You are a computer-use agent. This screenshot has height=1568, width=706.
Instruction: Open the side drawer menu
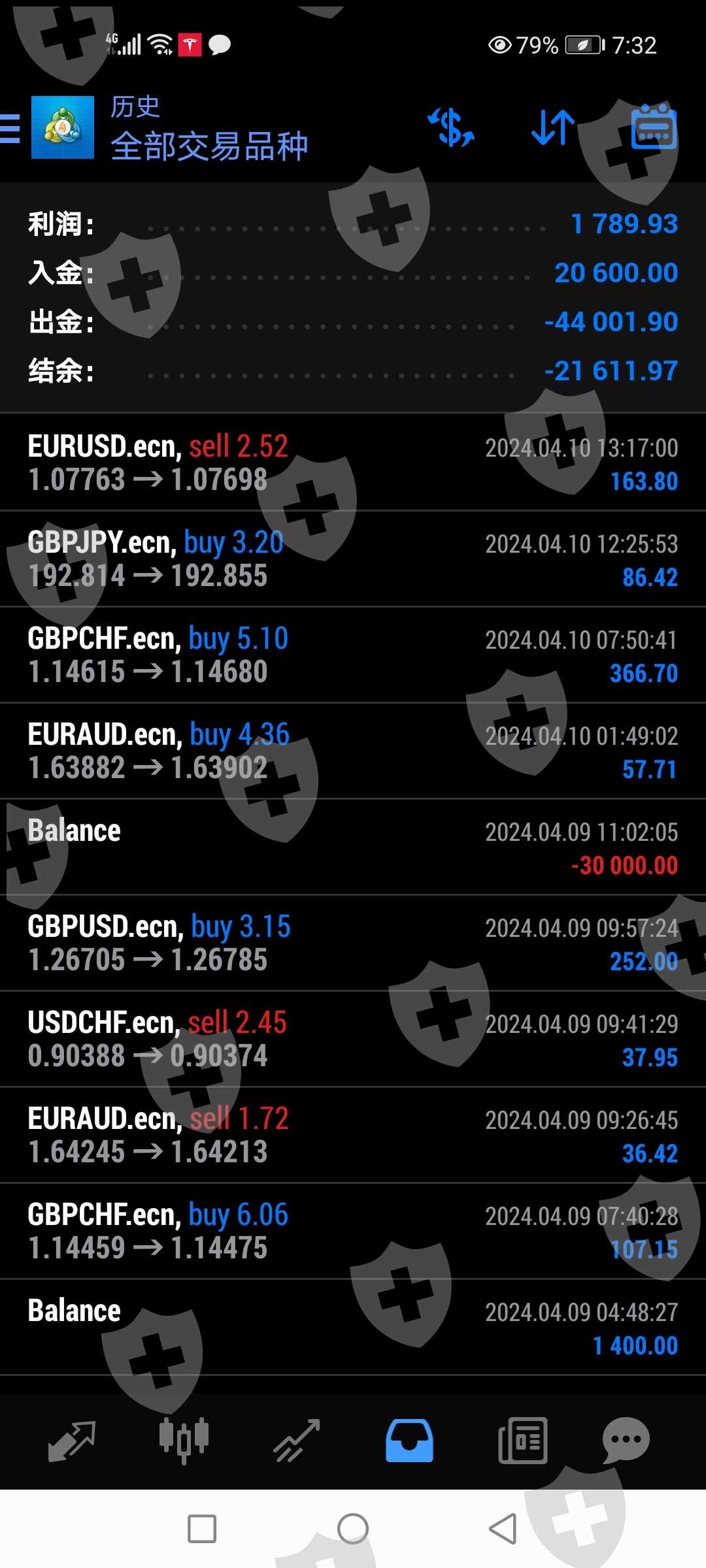[x=10, y=128]
